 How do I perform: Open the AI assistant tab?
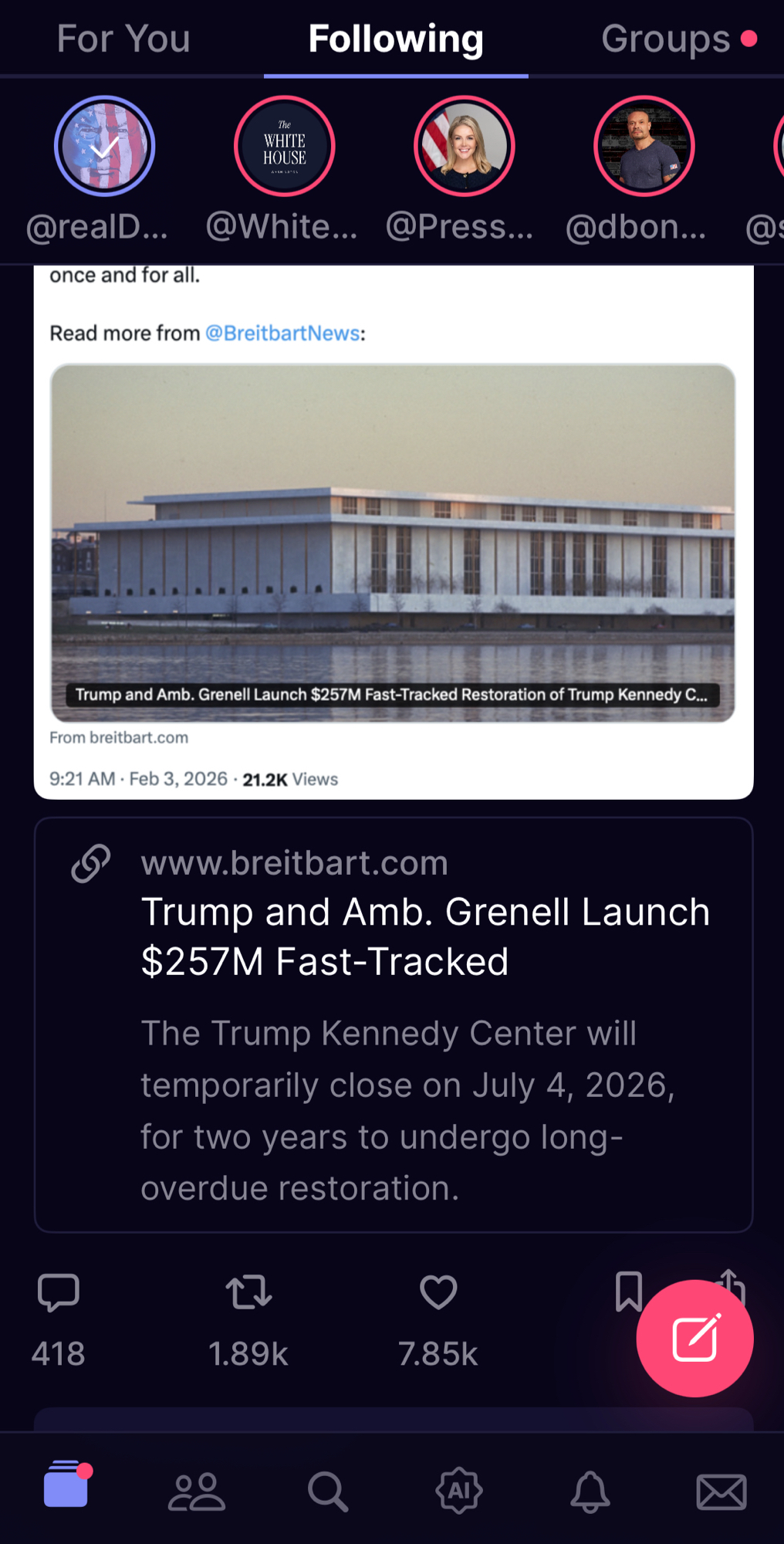459,1490
